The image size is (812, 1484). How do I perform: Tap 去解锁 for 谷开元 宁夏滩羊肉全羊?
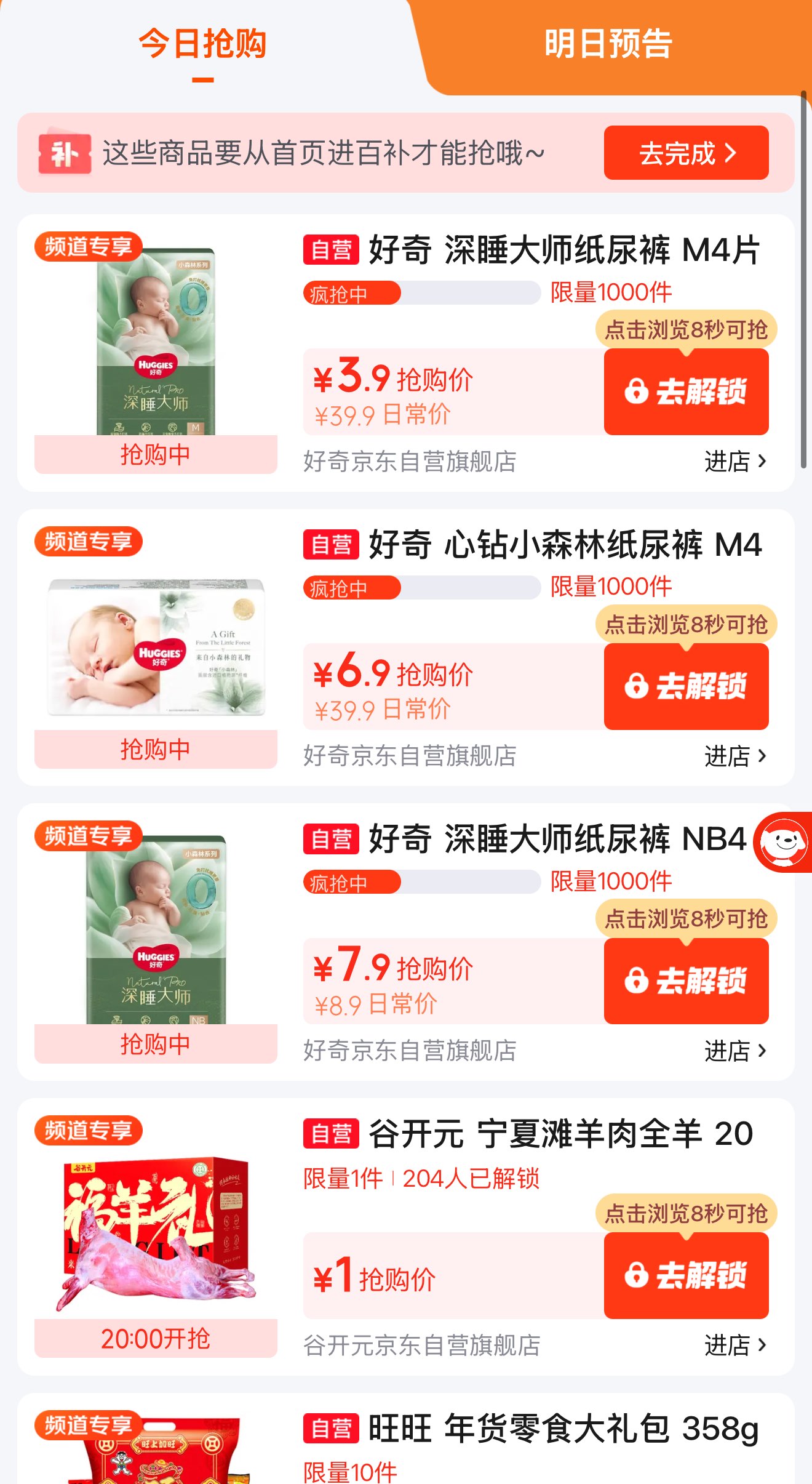pos(686,1275)
